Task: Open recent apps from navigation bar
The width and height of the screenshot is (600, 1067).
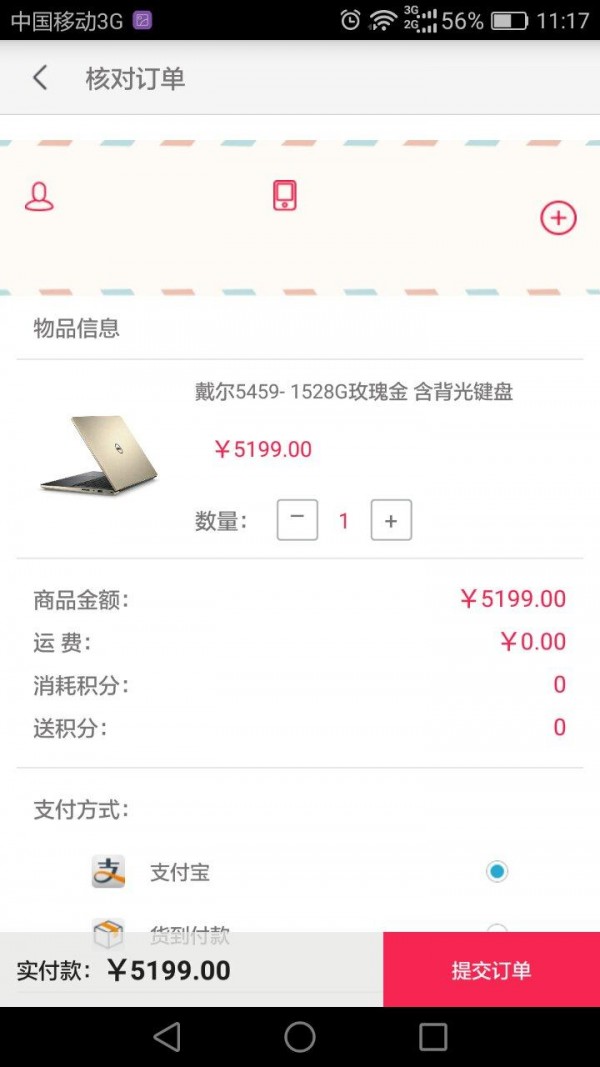Action: click(x=433, y=1037)
